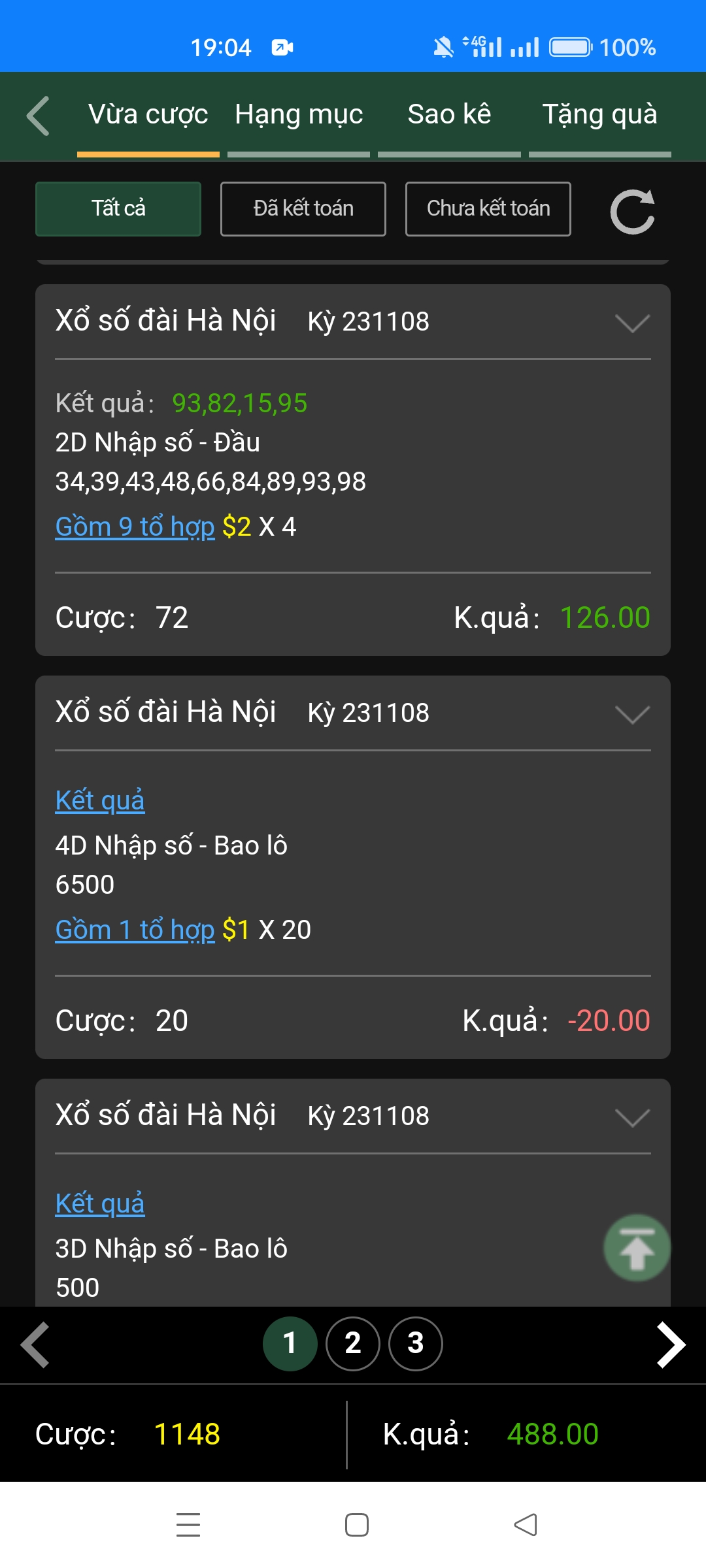Open the Gồm 9 tổ hợp link

135,527
